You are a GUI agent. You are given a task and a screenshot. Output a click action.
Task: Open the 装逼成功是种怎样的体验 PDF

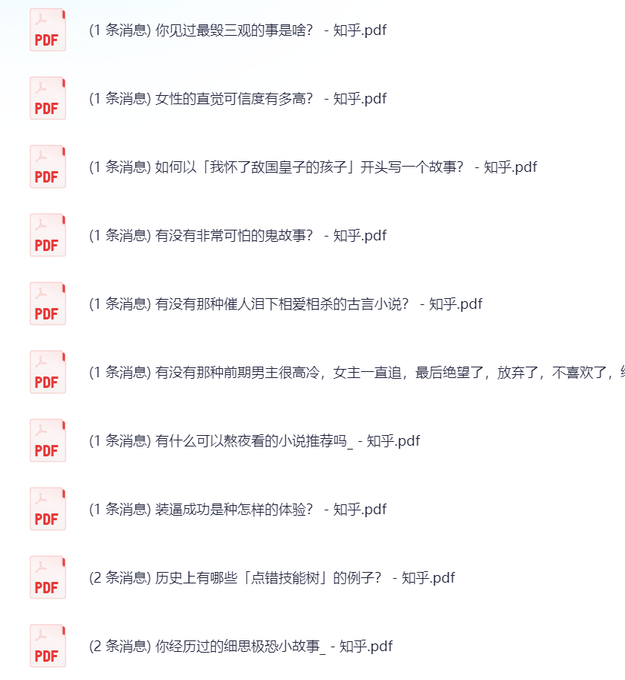(237, 509)
